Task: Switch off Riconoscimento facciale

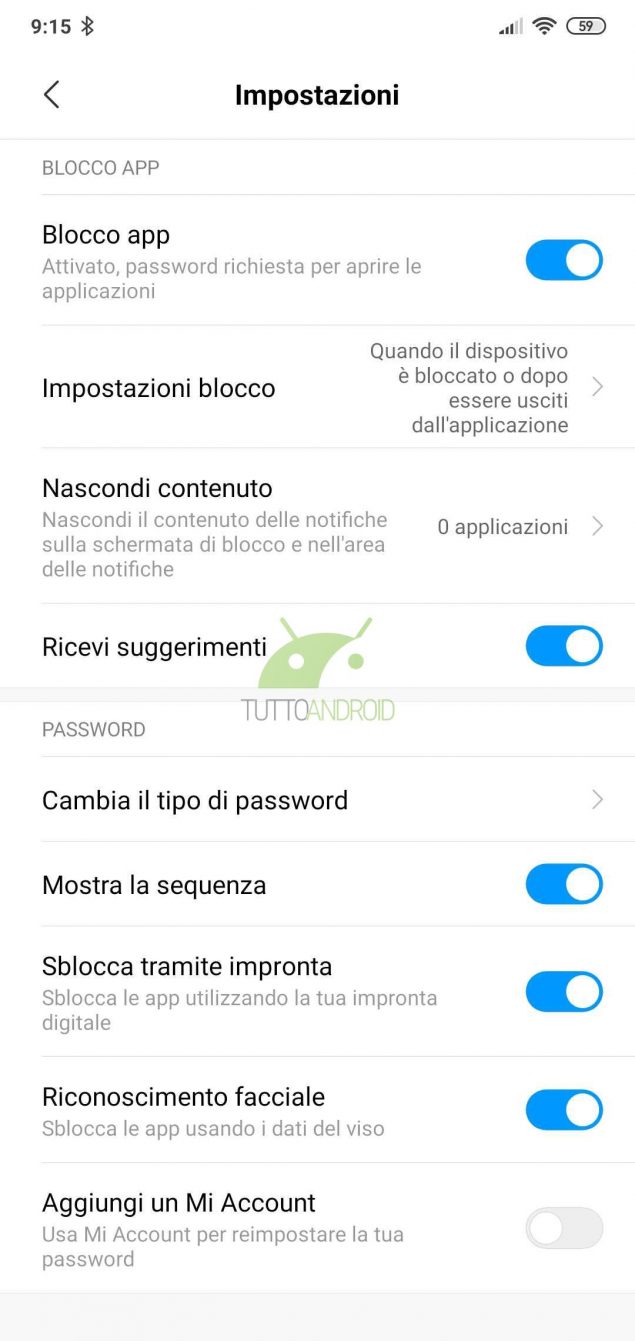Action: point(564,1110)
